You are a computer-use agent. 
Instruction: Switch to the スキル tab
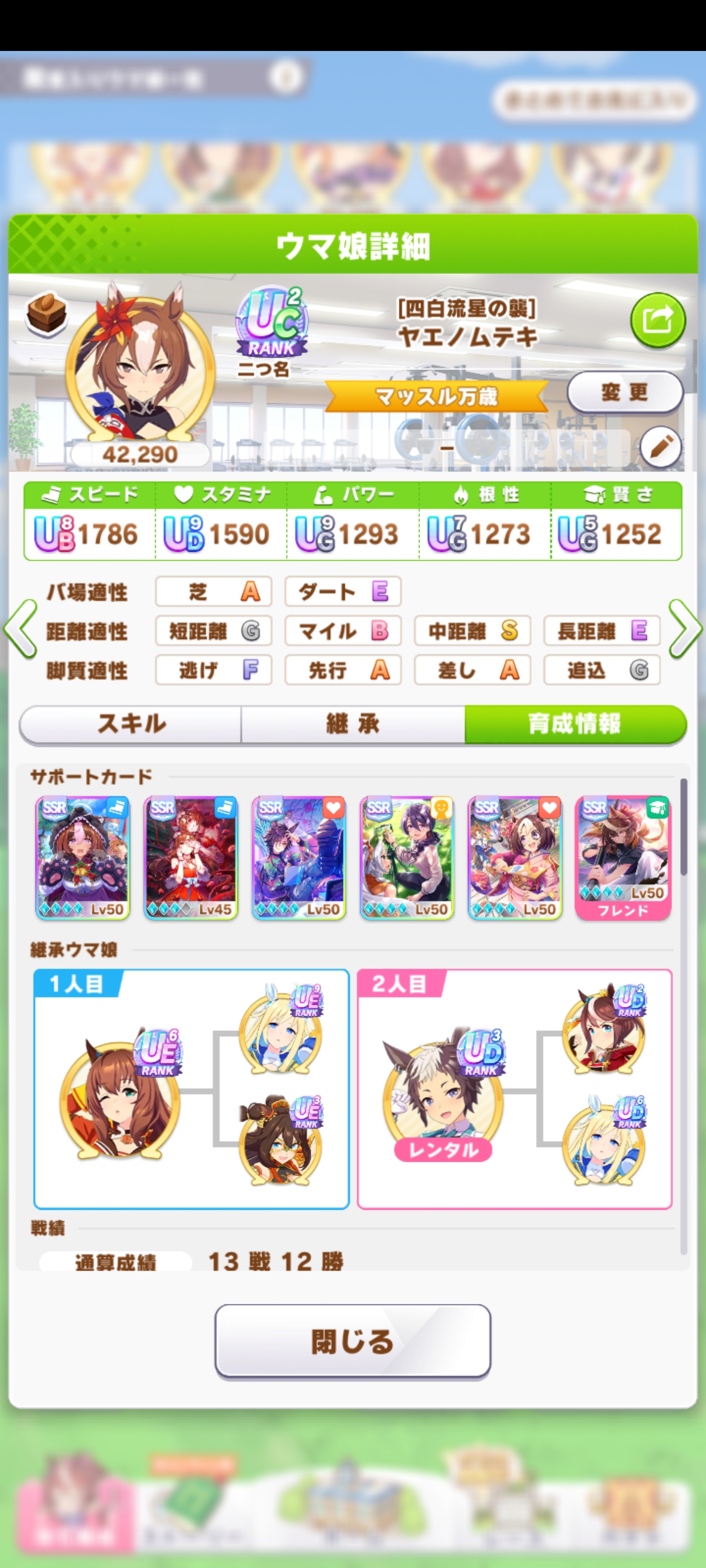(131, 724)
